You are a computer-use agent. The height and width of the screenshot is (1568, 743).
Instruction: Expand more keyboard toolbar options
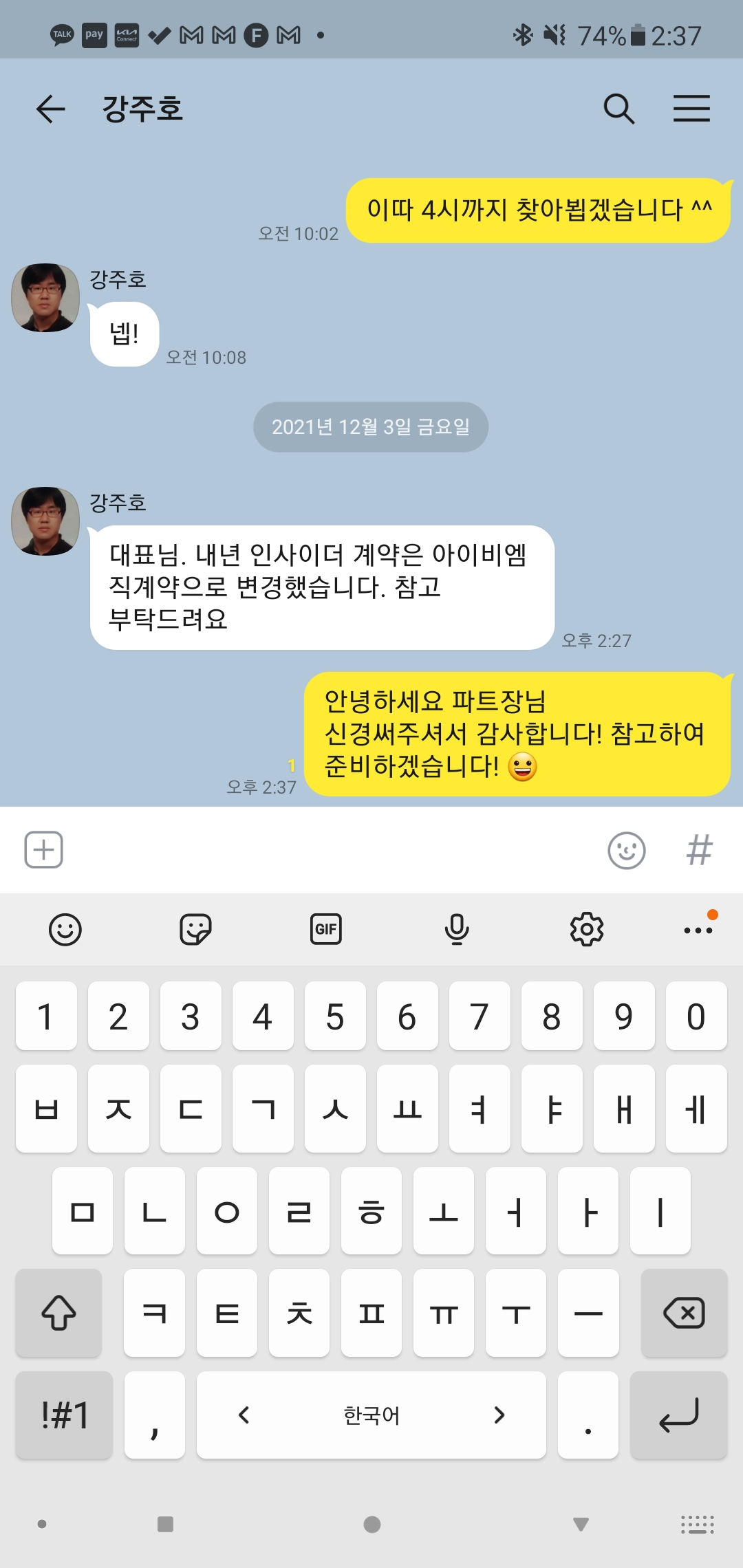[698, 930]
